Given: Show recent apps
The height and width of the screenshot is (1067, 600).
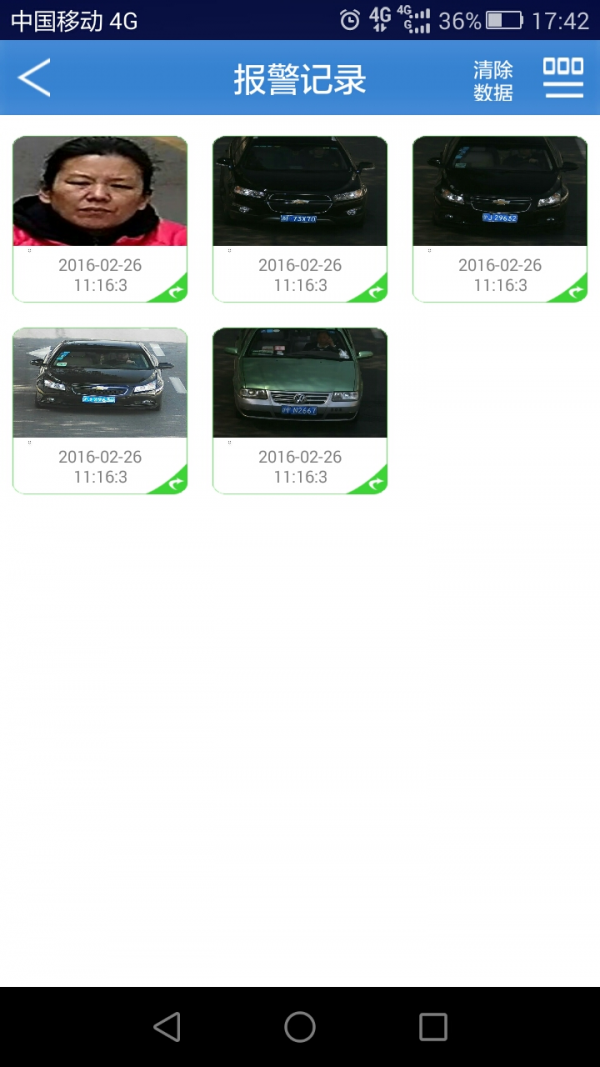Looking at the screenshot, I should pos(433,1026).
